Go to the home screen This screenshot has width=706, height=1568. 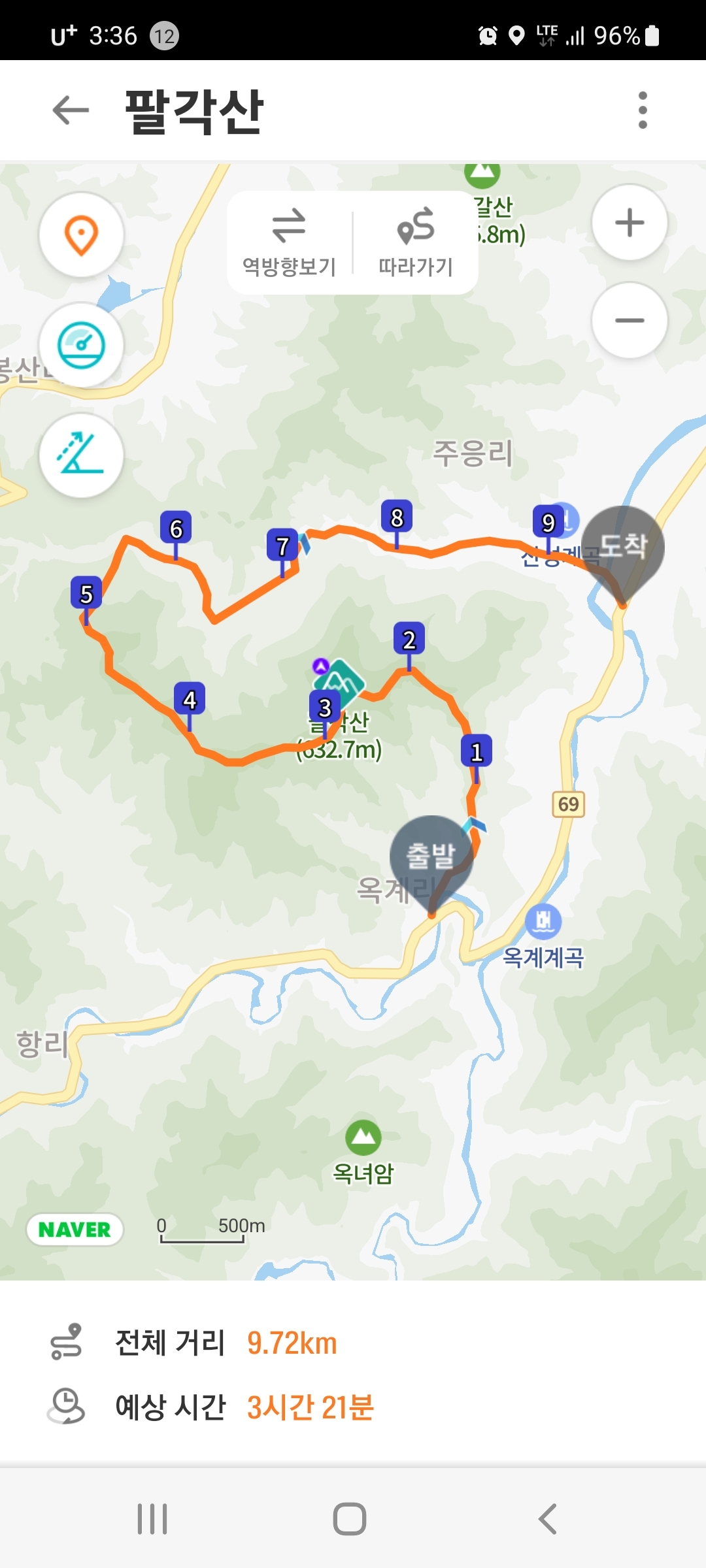click(x=350, y=1519)
